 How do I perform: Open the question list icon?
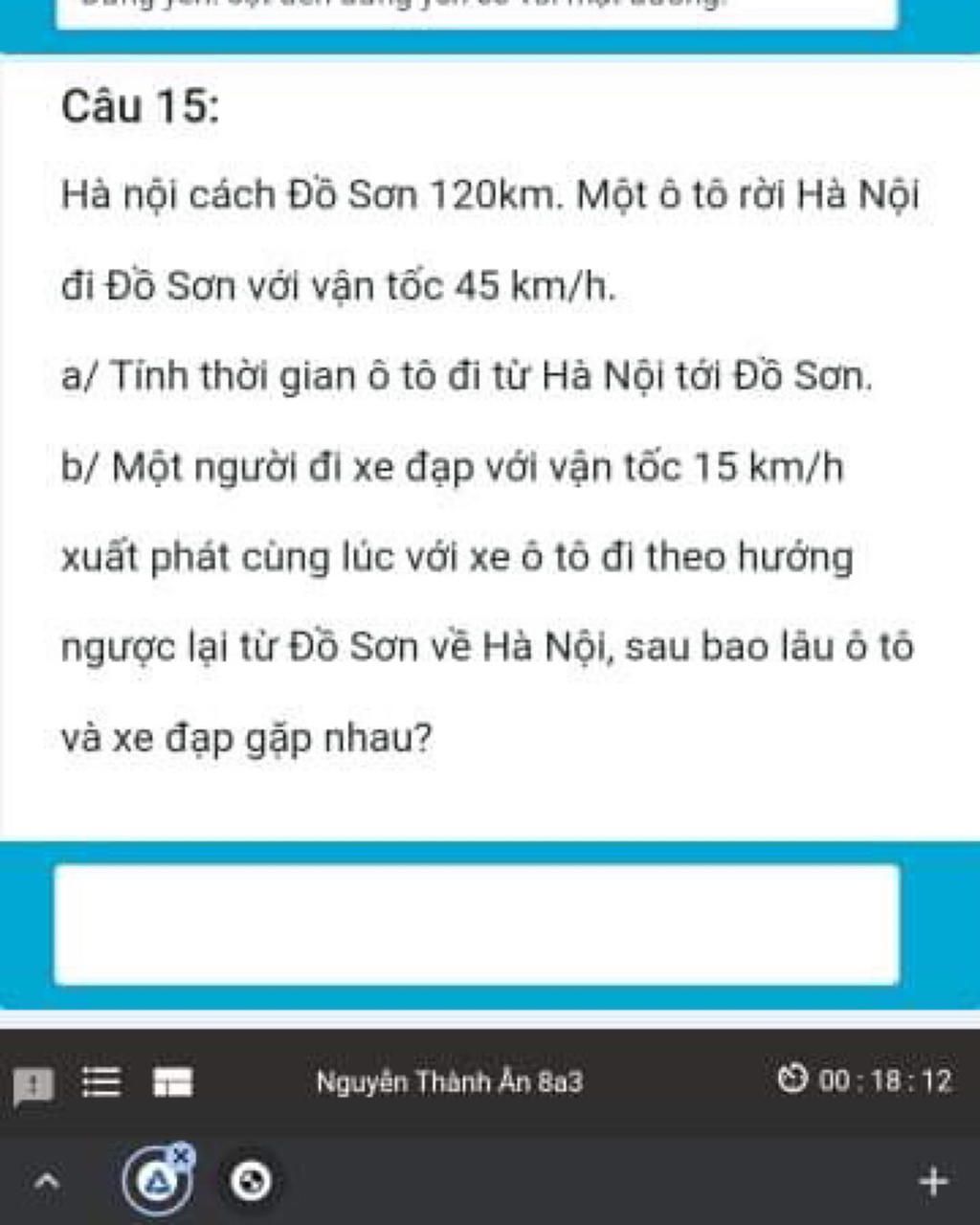tap(101, 1082)
